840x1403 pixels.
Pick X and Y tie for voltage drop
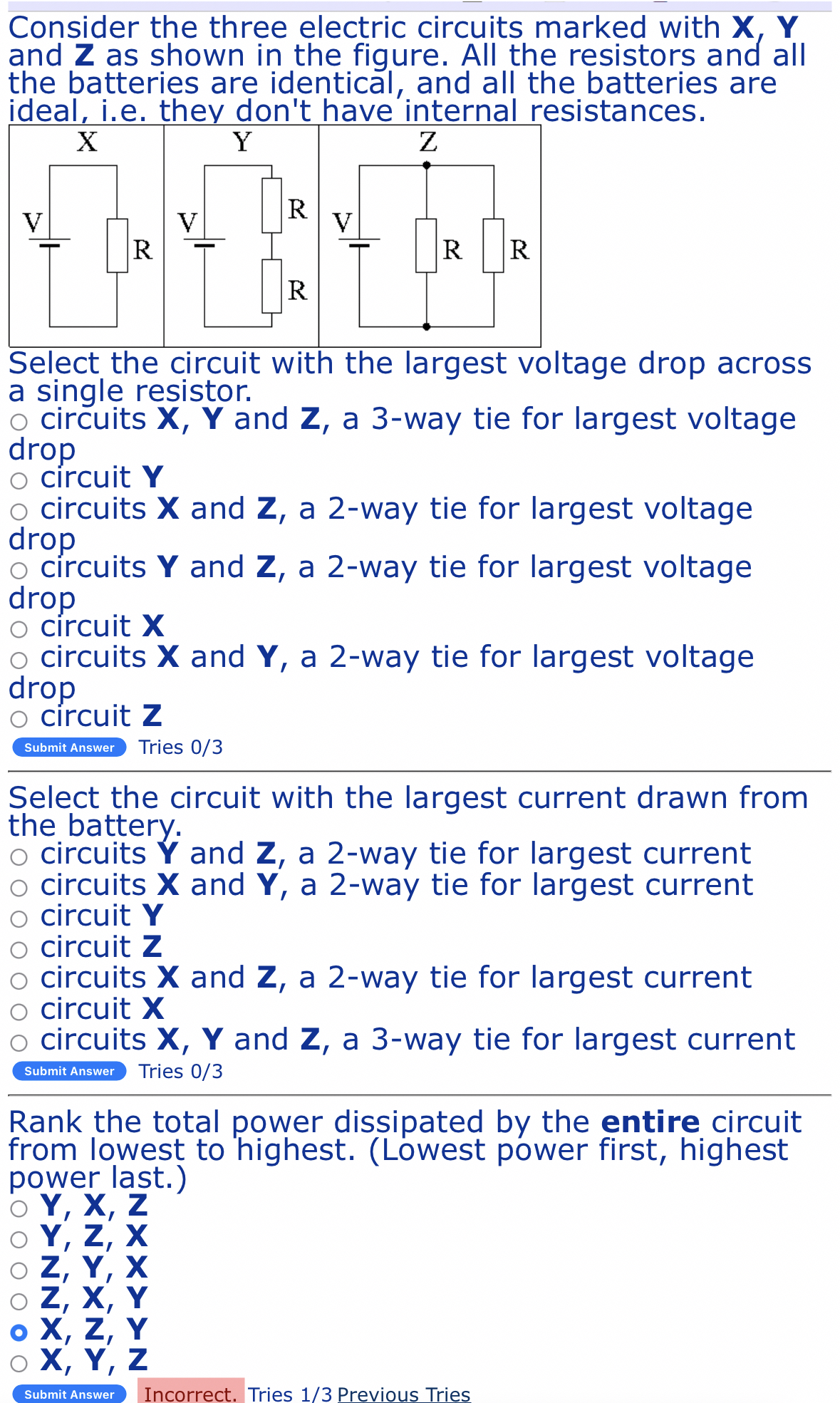(19, 660)
